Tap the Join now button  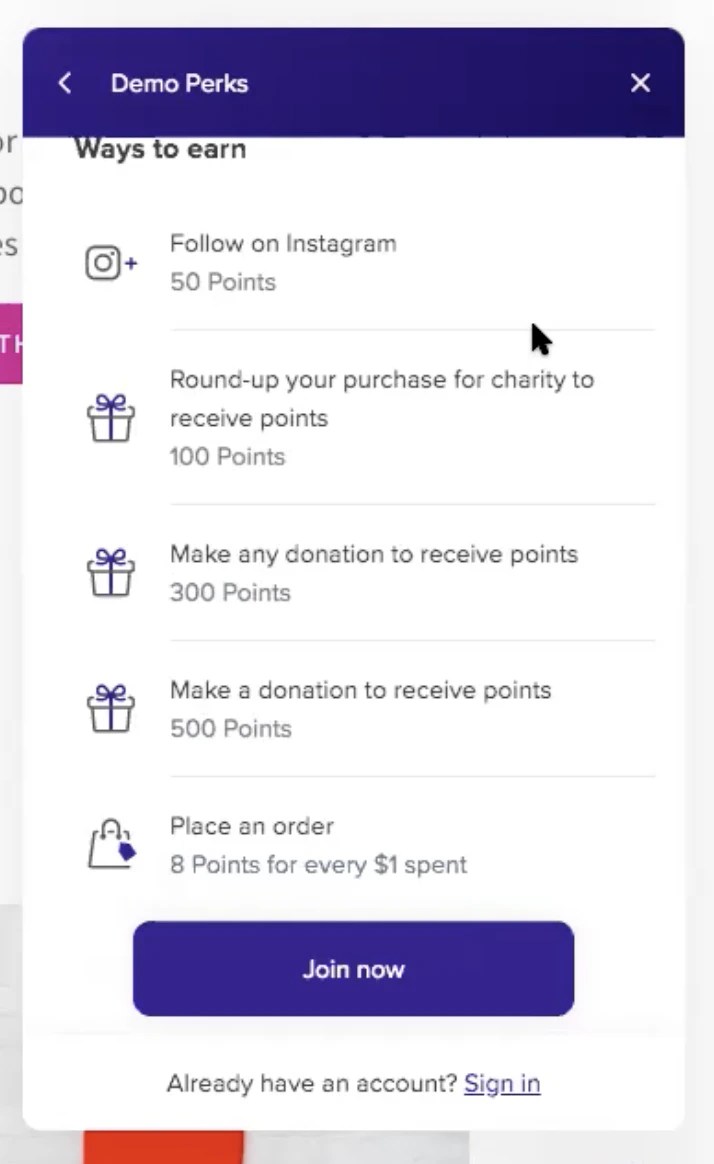coord(353,969)
